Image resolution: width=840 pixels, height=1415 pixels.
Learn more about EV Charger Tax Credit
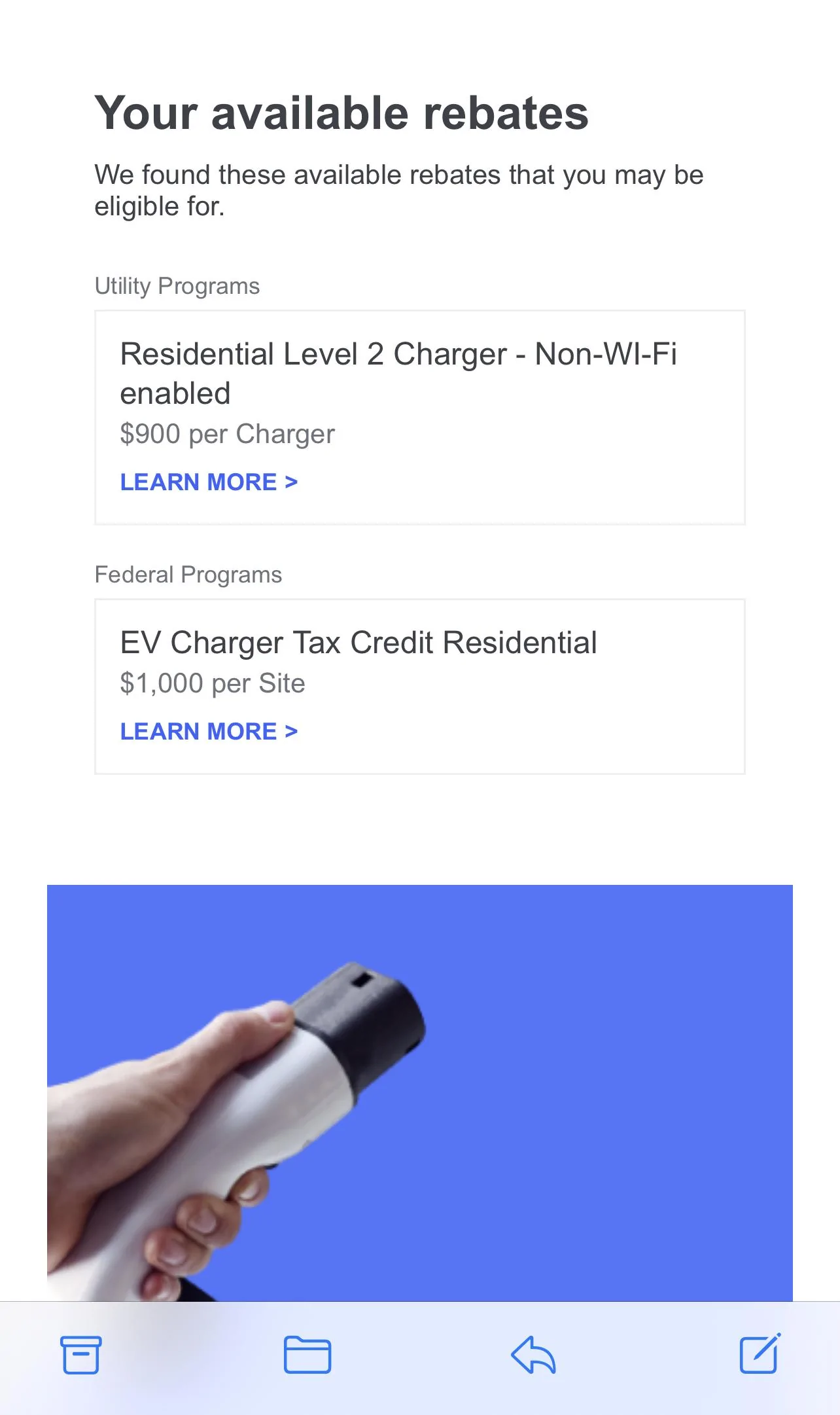coord(209,732)
